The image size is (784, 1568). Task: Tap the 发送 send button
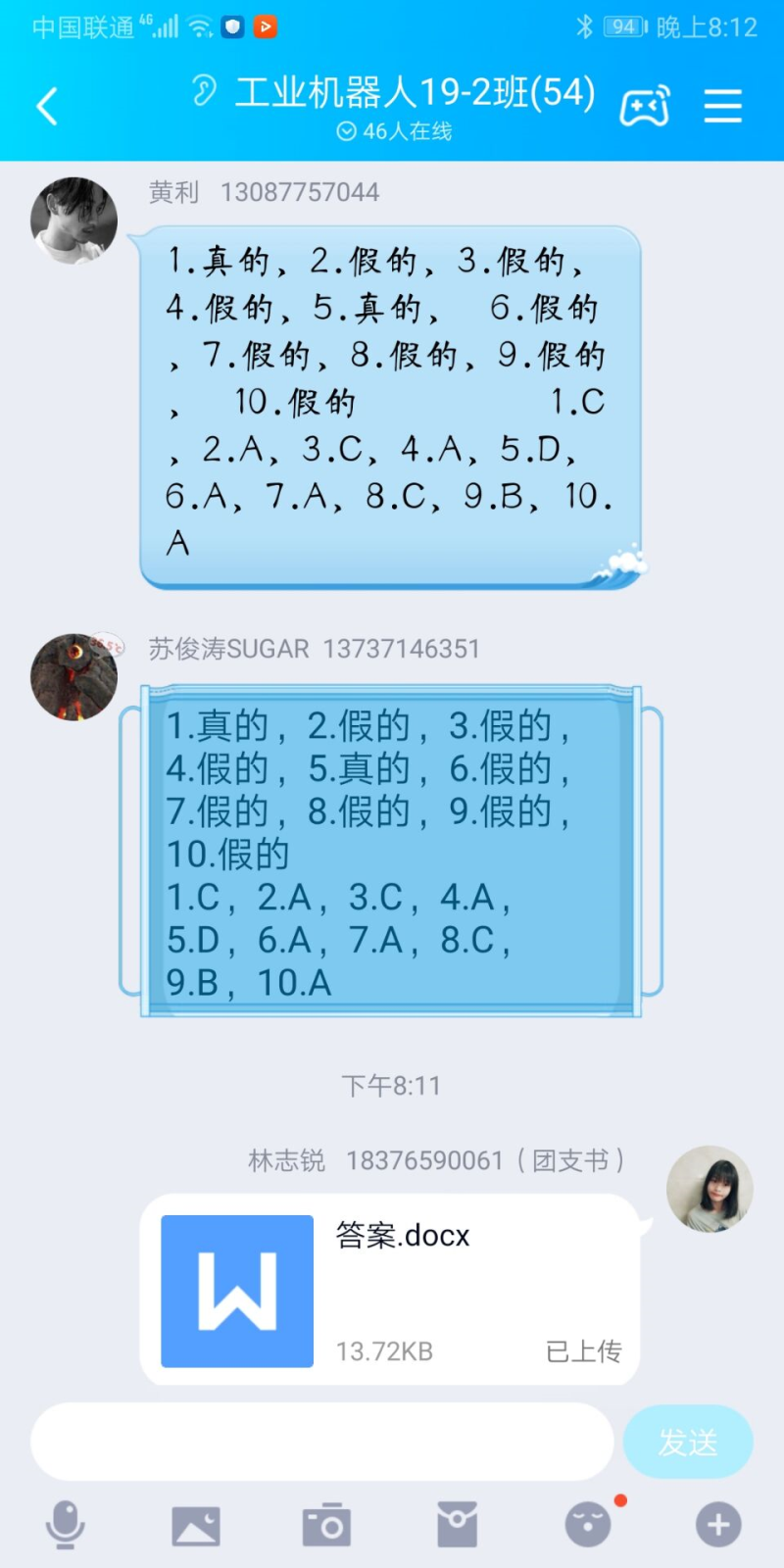[x=688, y=1442]
